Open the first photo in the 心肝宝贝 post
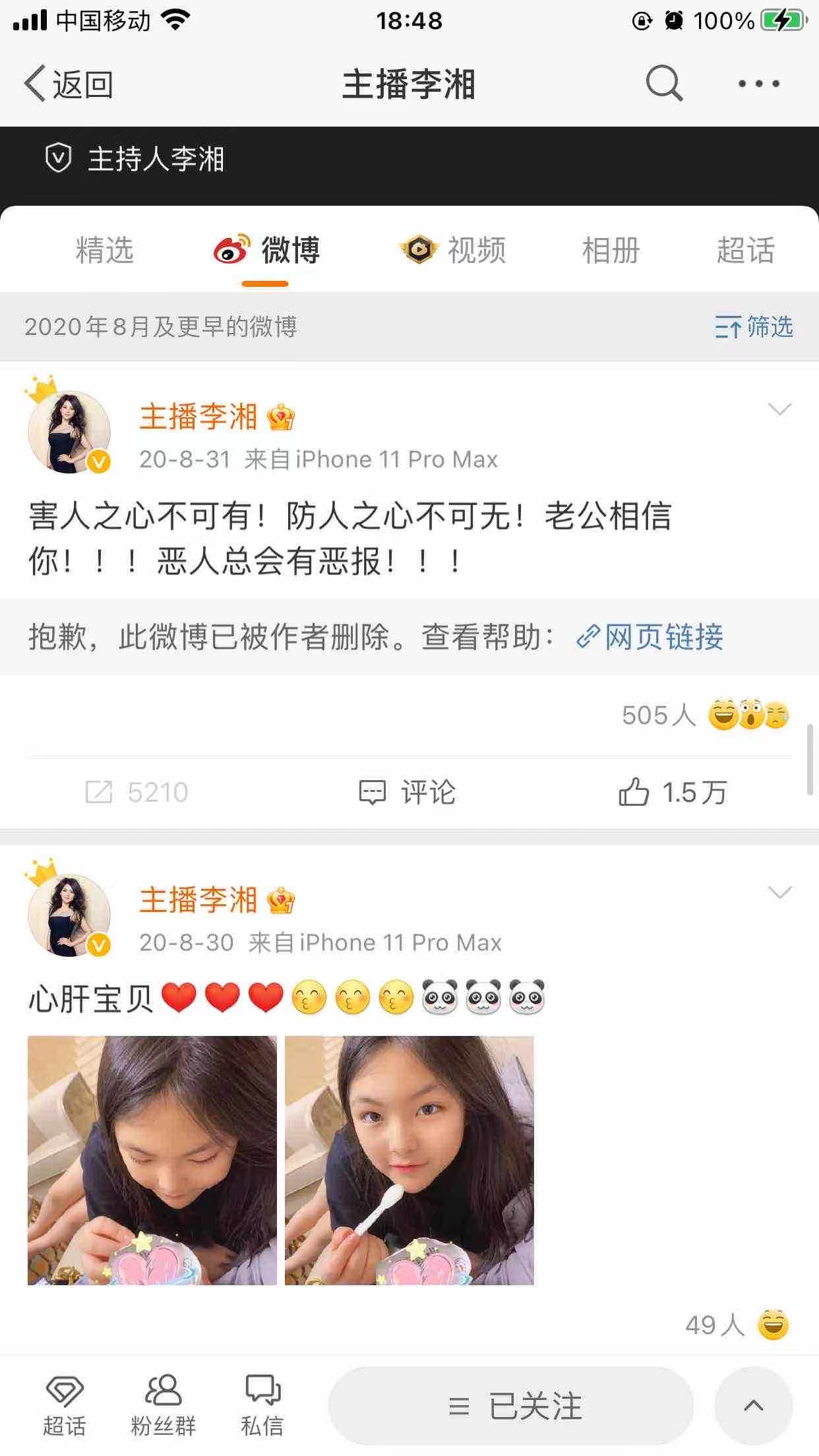 tap(152, 1160)
